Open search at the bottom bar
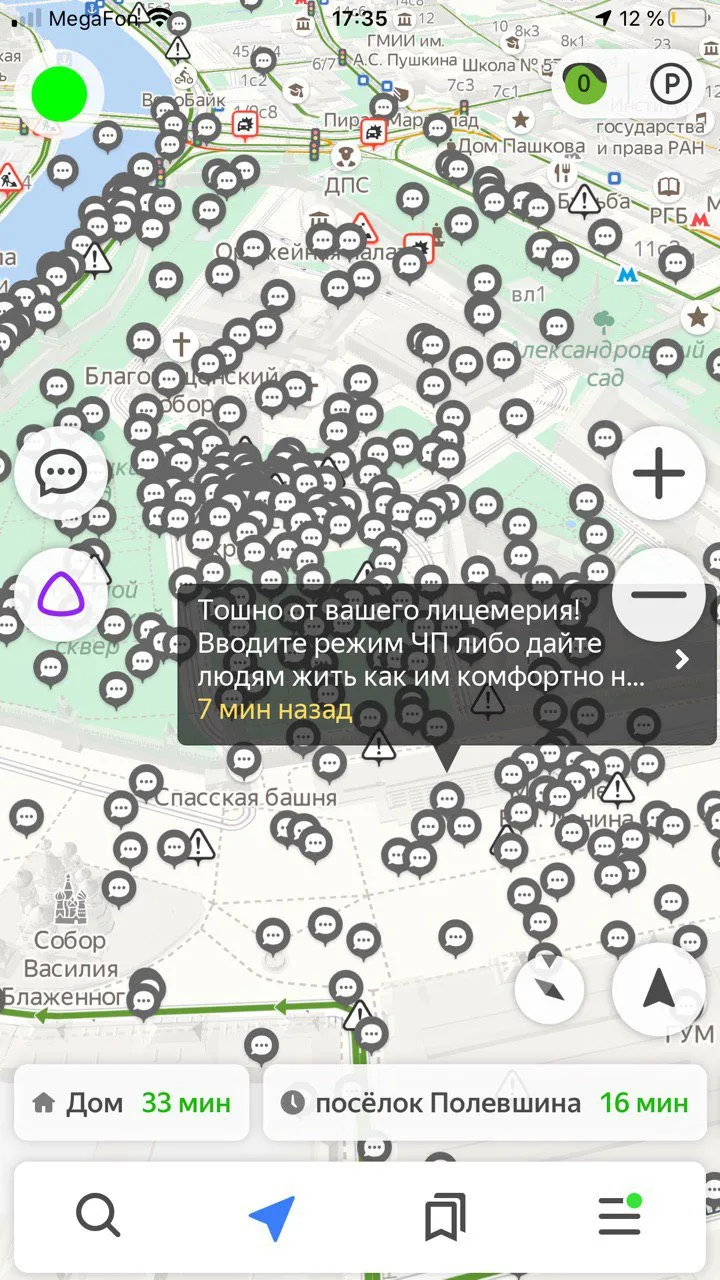720x1280 pixels. pyautogui.click(x=98, y=1217)
